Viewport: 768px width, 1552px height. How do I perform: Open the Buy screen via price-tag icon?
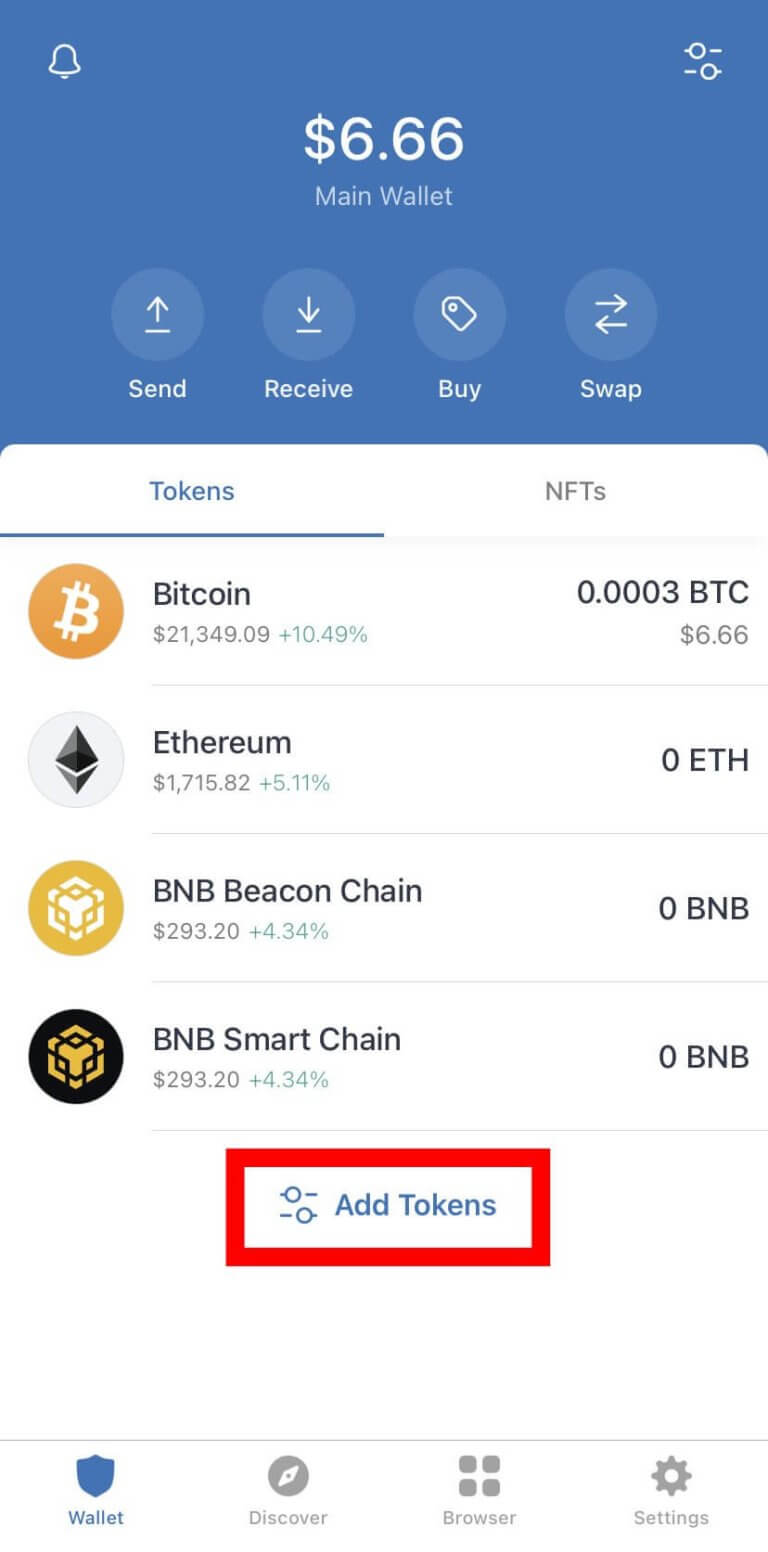click(459, 314)
